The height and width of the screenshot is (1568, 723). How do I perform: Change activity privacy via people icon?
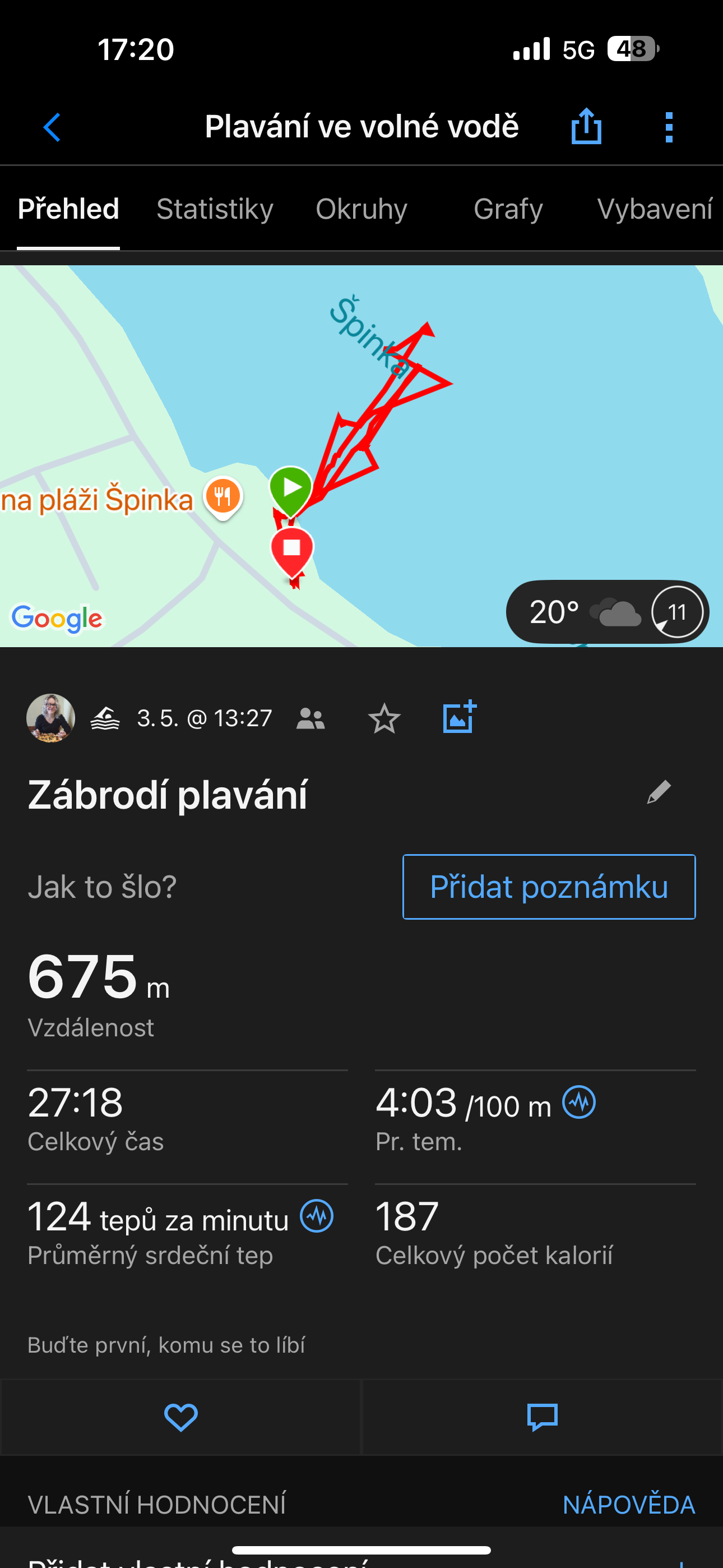310,719
